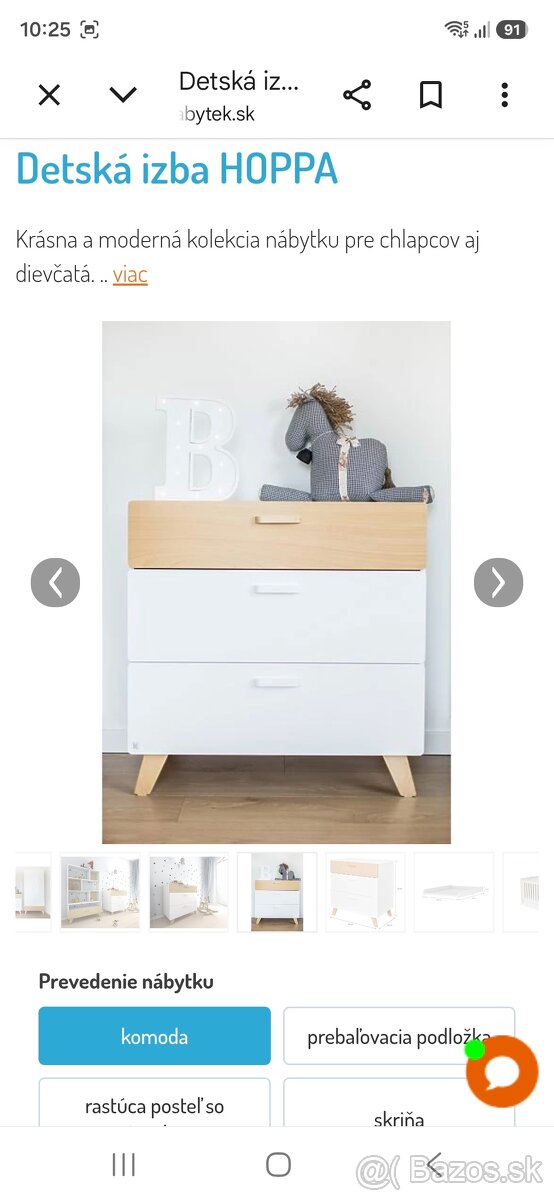This screenshot has height=1200, width=554.
Task: Bookmark this page
Action: pos(431,95)
